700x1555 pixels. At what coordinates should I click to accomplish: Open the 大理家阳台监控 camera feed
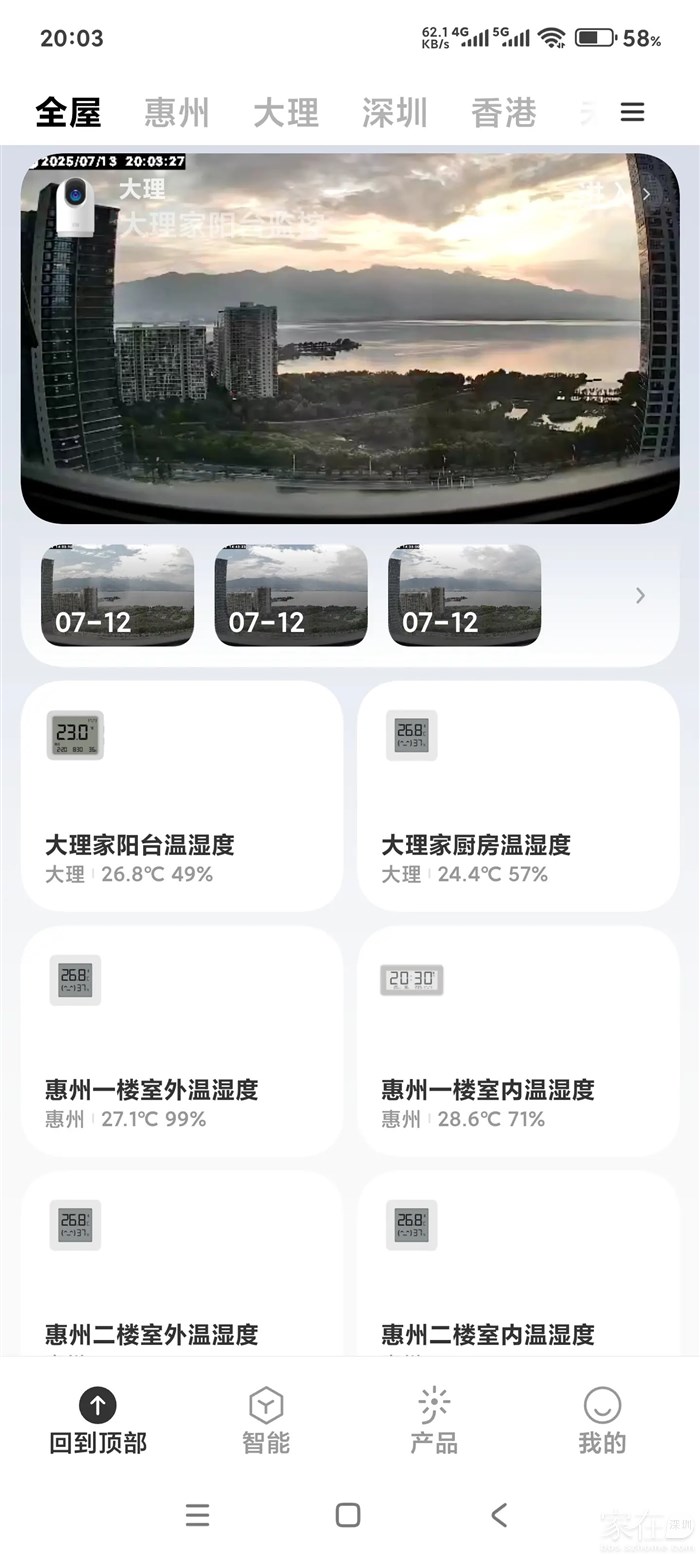350,338
